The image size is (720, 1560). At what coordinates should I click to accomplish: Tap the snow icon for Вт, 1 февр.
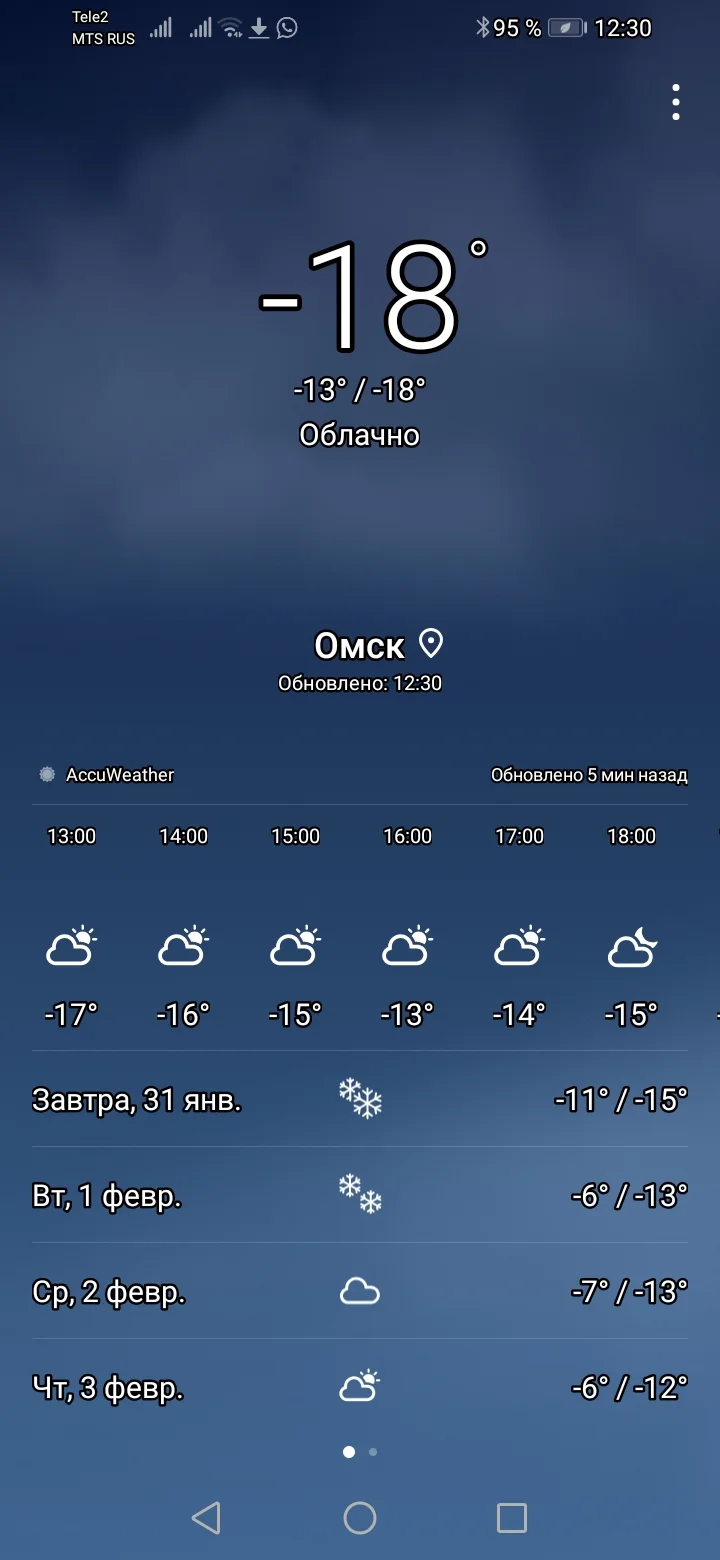[360, 1193]
